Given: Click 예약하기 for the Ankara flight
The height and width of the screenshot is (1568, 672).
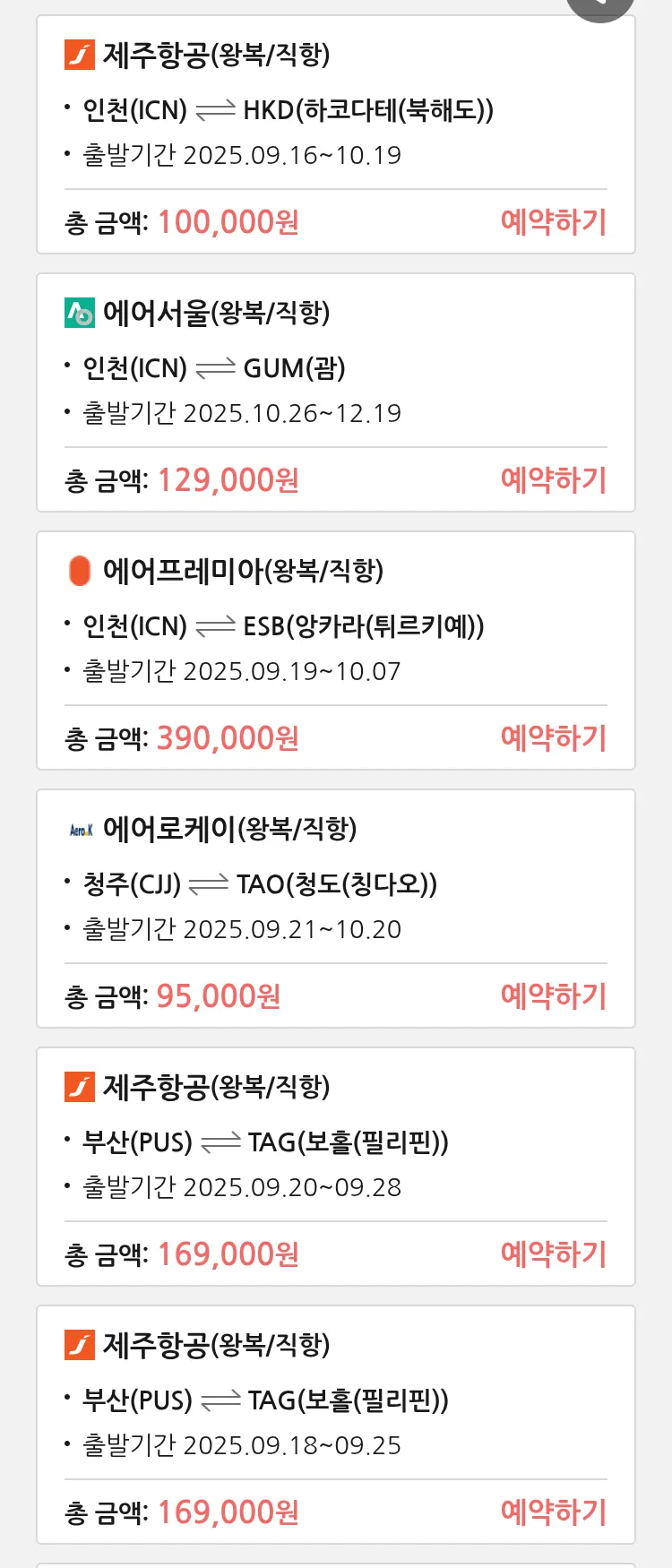Looking at the screenshot, I should tap(554, 738).
